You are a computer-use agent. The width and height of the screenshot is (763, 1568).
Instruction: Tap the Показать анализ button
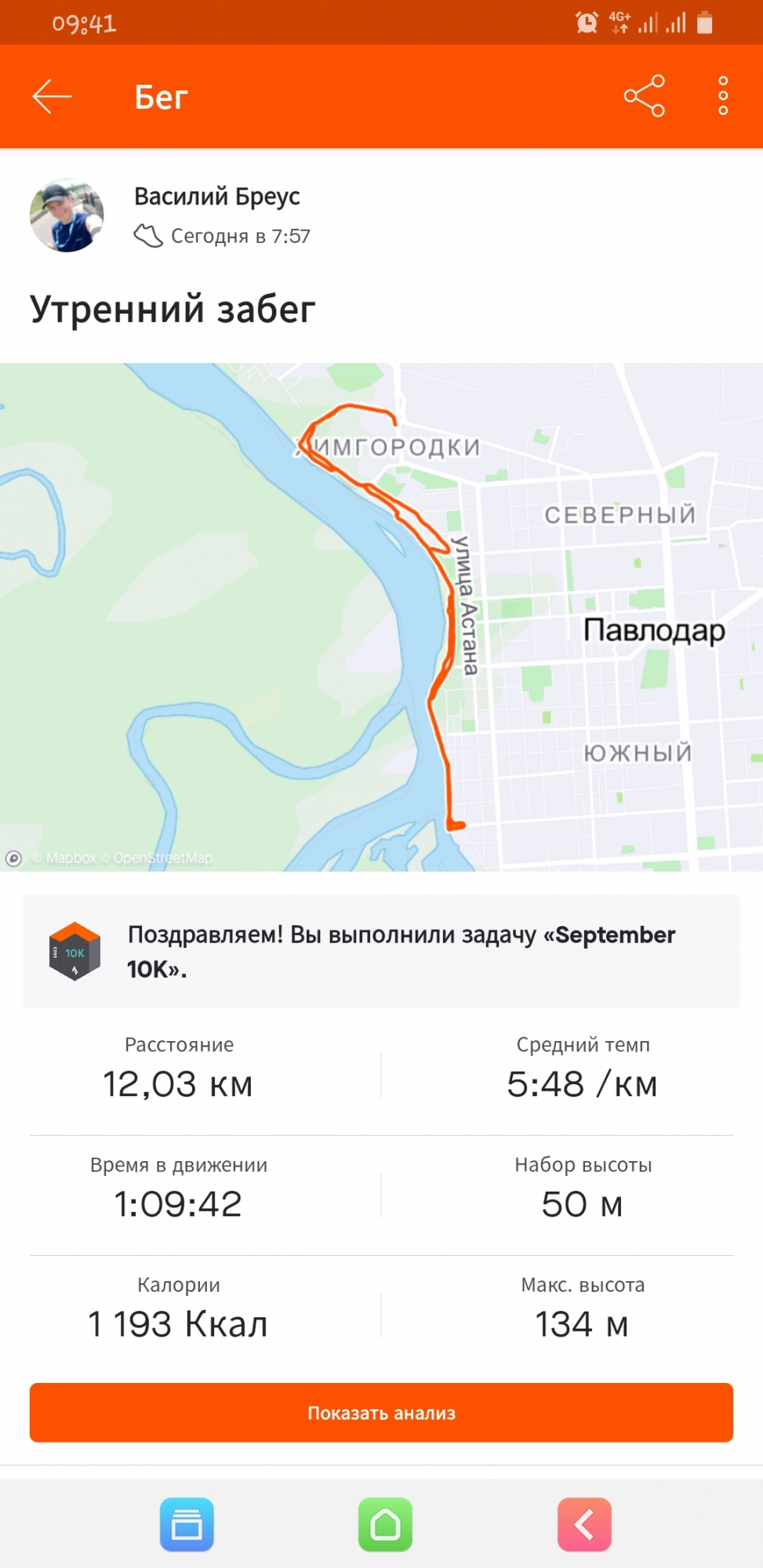pos(381,1412)
